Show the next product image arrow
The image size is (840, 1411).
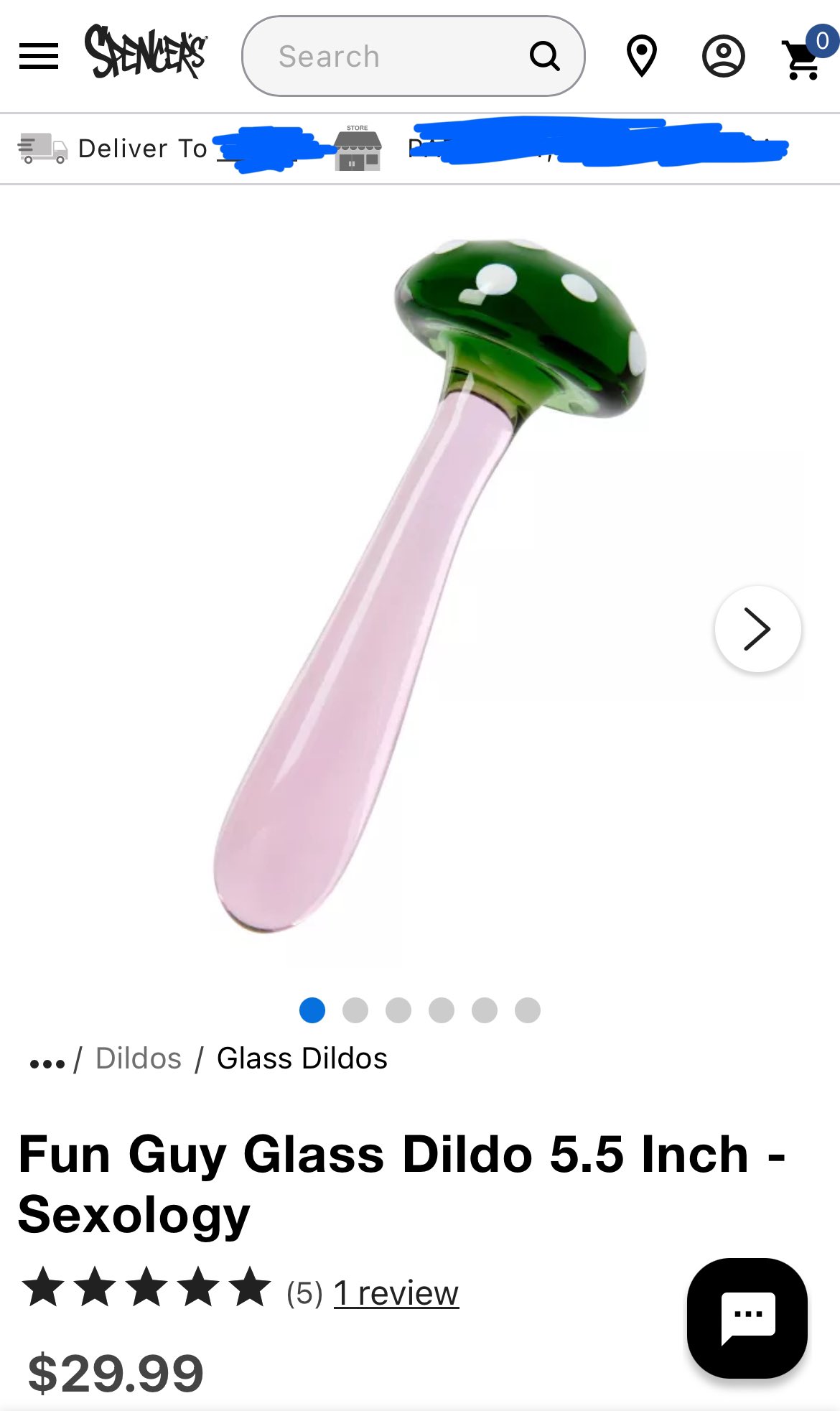pos(757,629)
